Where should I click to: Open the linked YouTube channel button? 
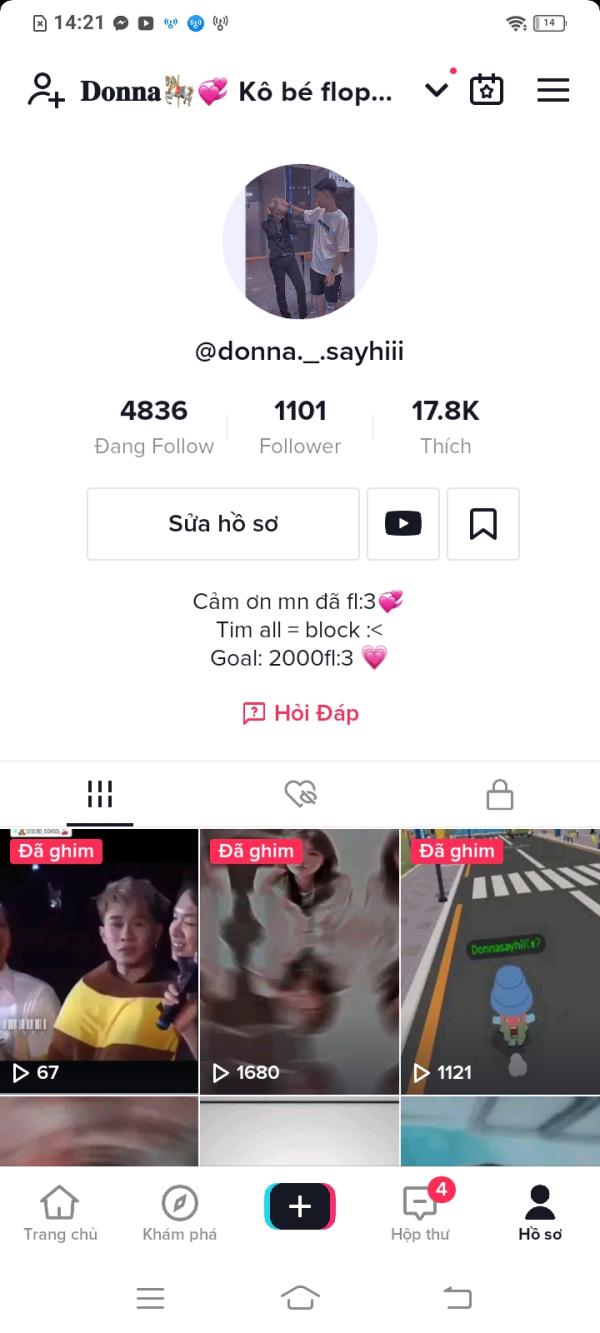pyautogui.click(x=403, y=524)
